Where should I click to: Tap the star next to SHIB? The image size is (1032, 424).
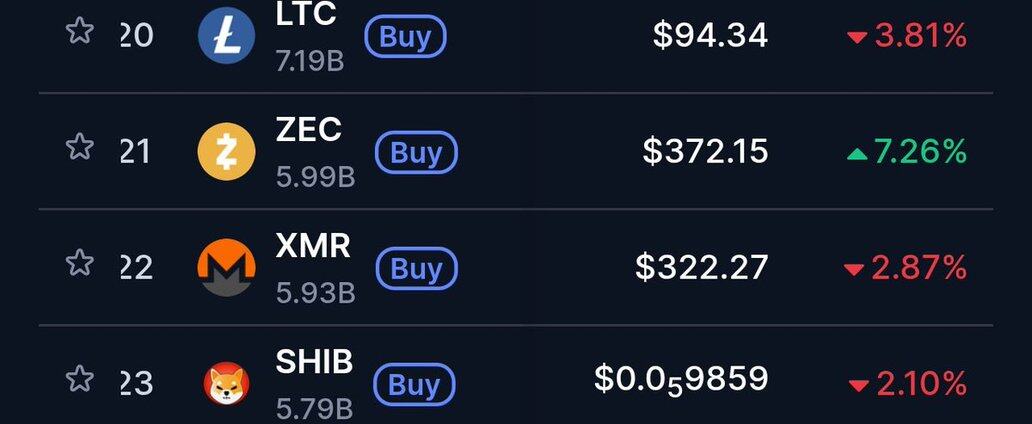click(79, 379)
